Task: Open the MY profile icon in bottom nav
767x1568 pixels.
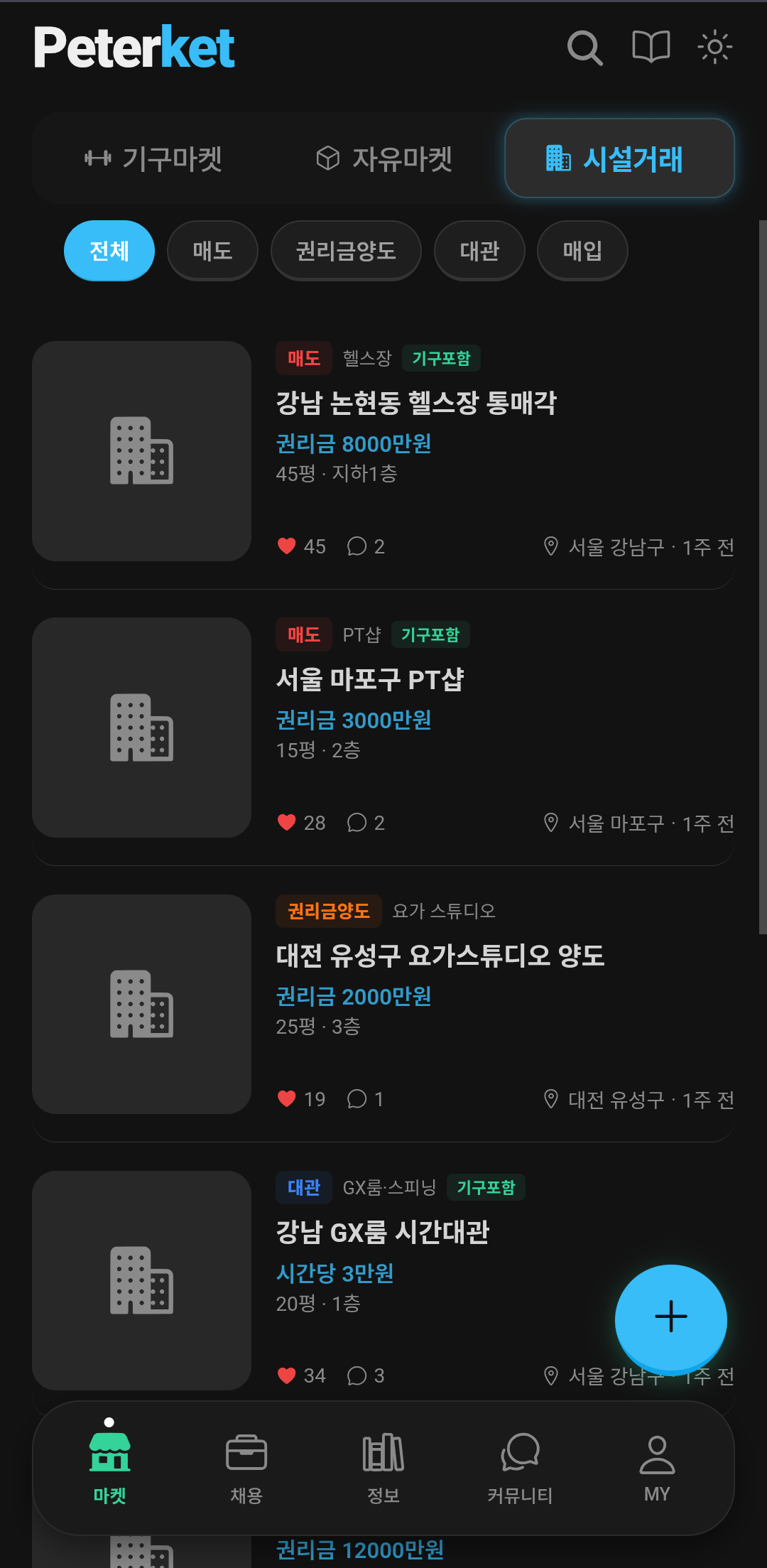Action: (656, 1454)
